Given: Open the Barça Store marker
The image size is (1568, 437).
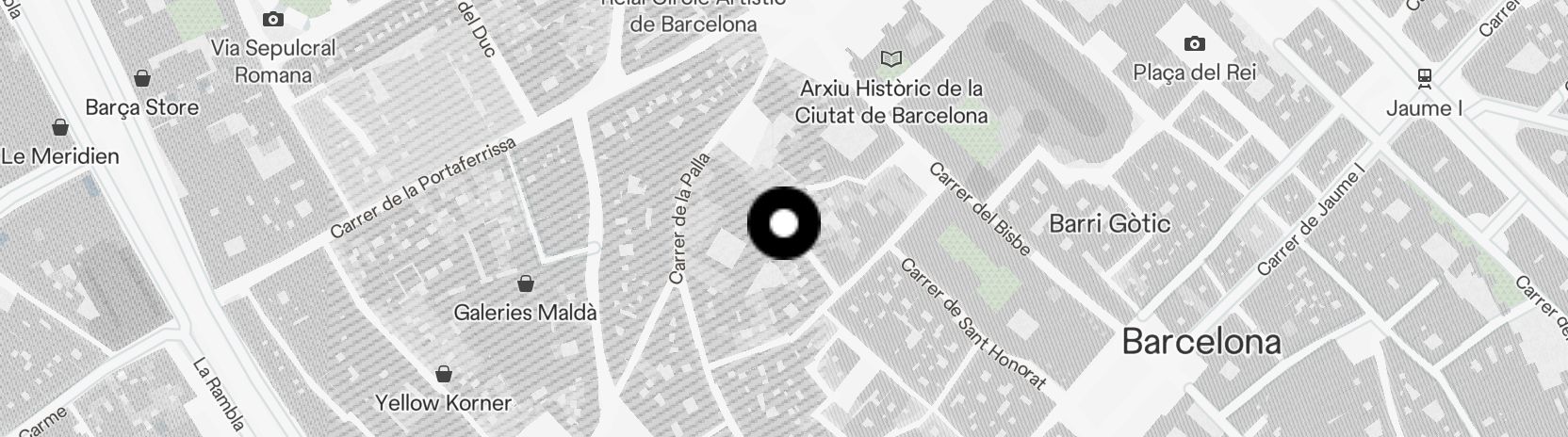Looking at the screenshot, I should click(142, 77).
